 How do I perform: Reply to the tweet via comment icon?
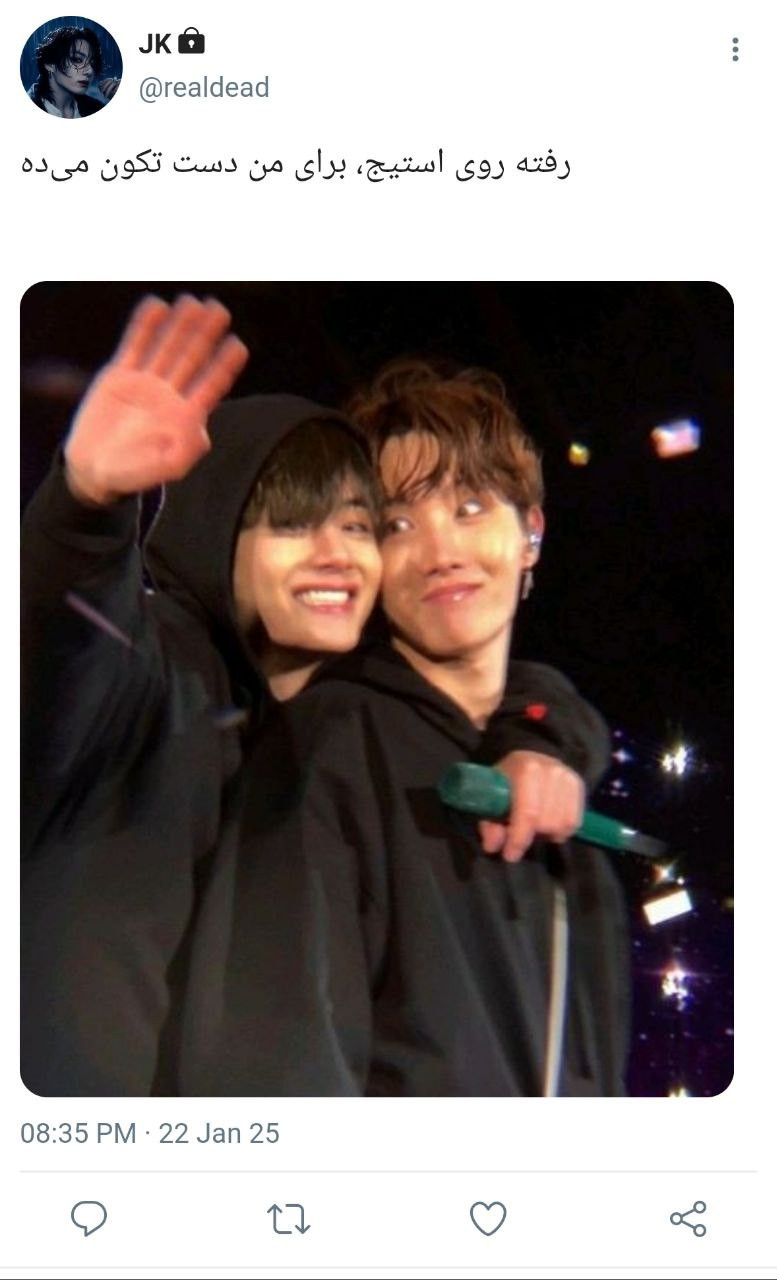89,1218
